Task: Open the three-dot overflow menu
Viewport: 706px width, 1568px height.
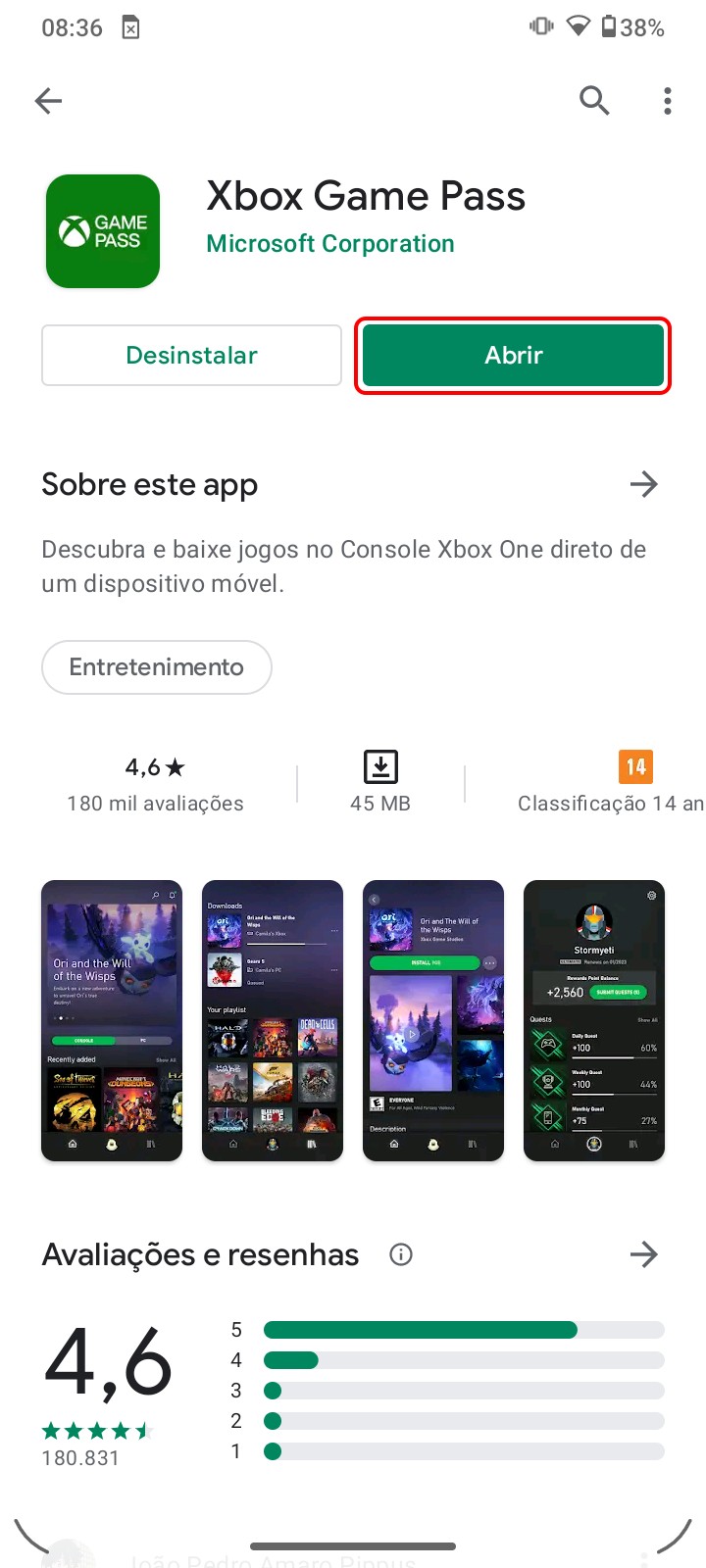Action: click(667, 100)
